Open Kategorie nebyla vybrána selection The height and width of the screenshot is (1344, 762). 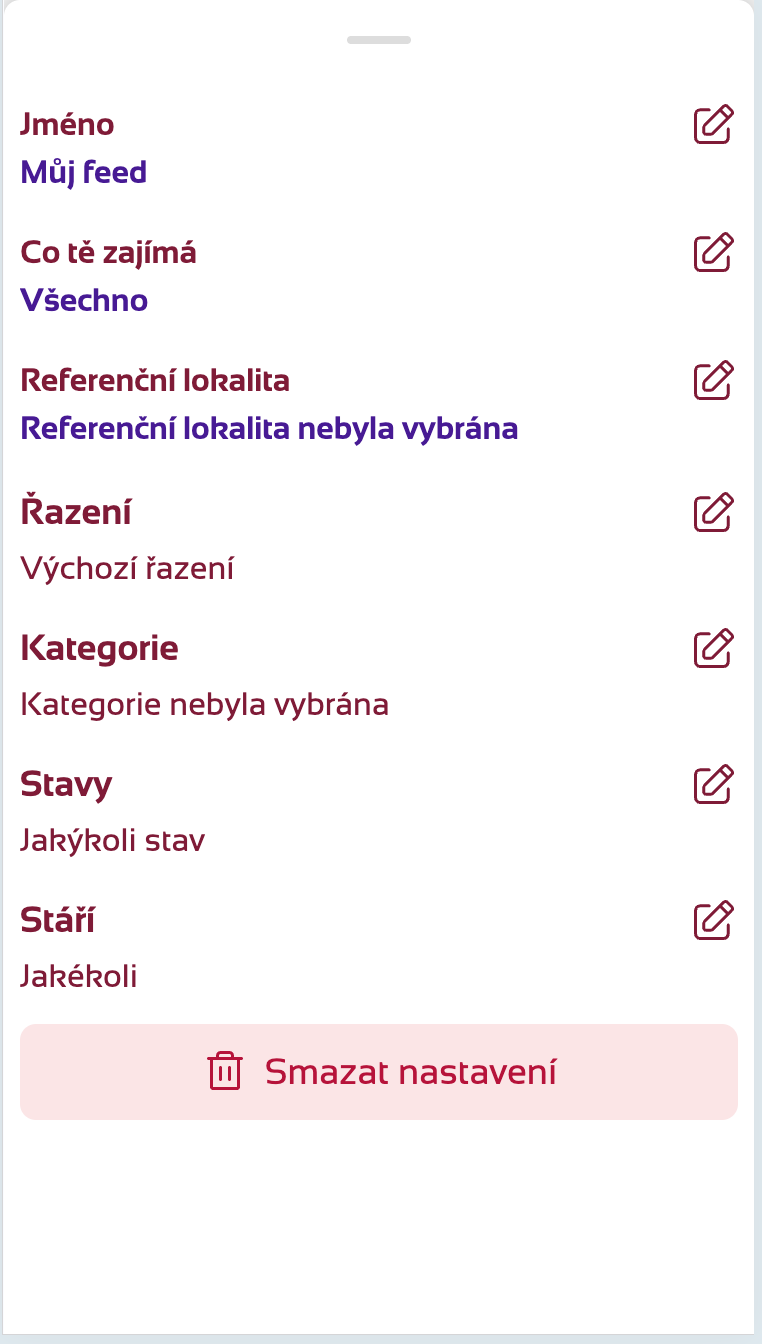click(x=205, y=704)
